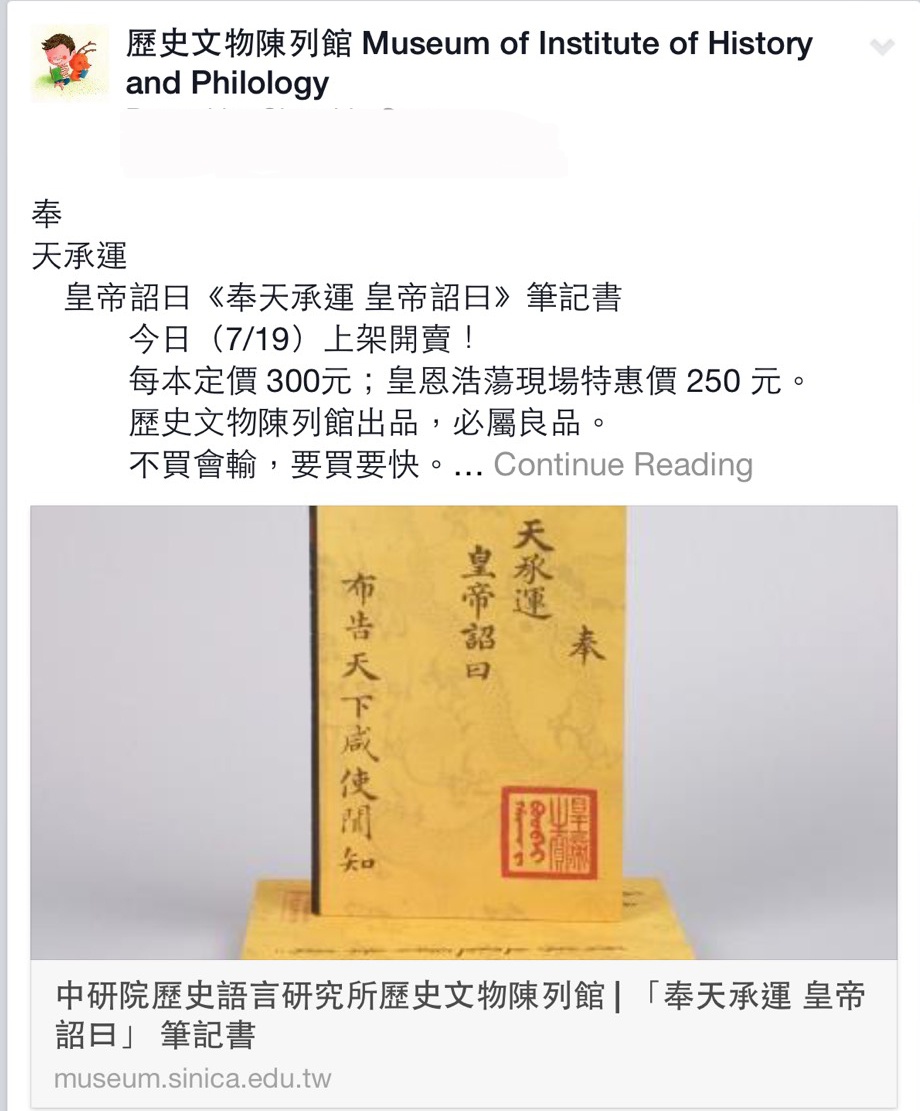Expand post with Continue Reading
Image resolution: width=920 pixels, height=1111 pixels.
click(x=623, y=464)
